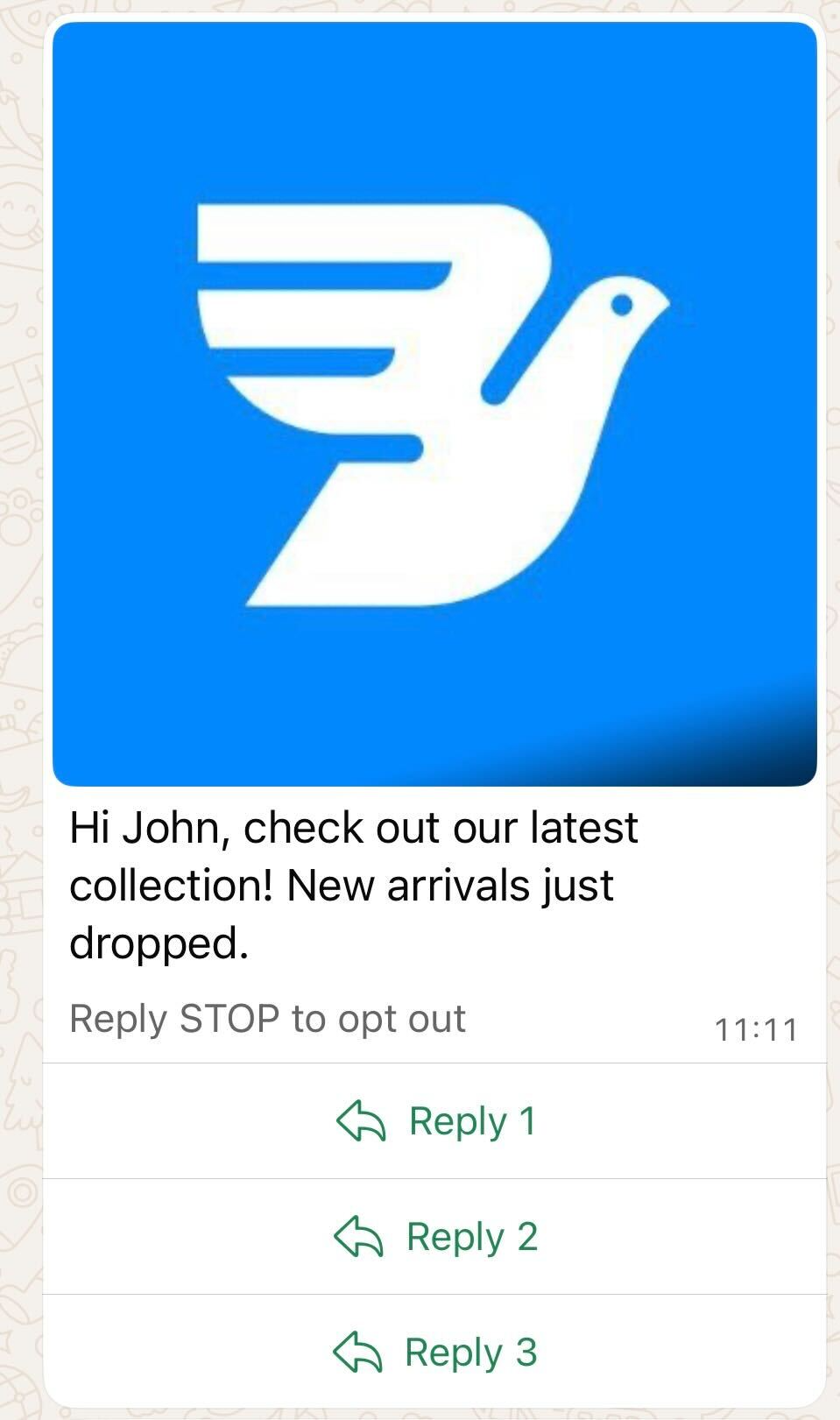Select the Reply 3 quick reply option

pyautogui.click(x=435, y=1352)
